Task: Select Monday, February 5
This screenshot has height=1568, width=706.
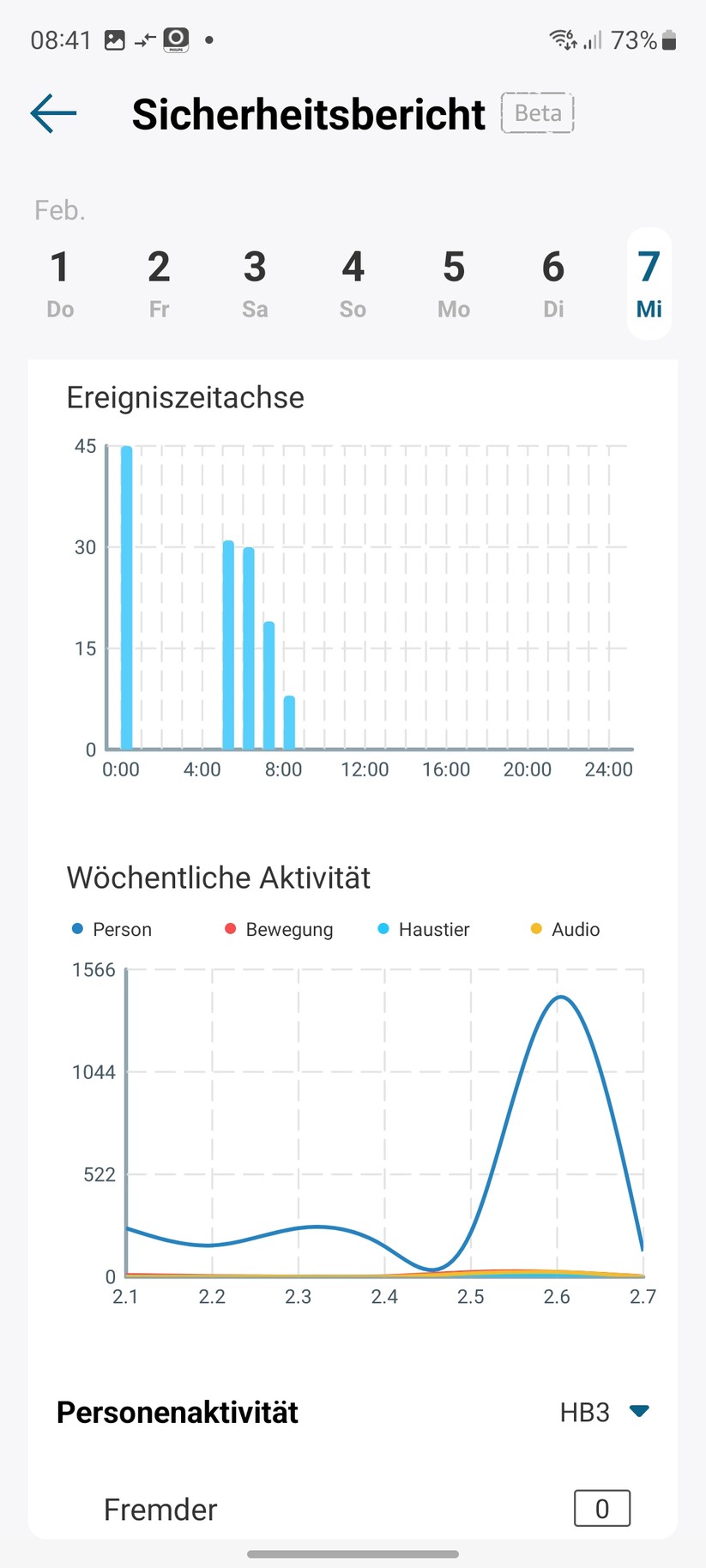Action: point(454,283)
